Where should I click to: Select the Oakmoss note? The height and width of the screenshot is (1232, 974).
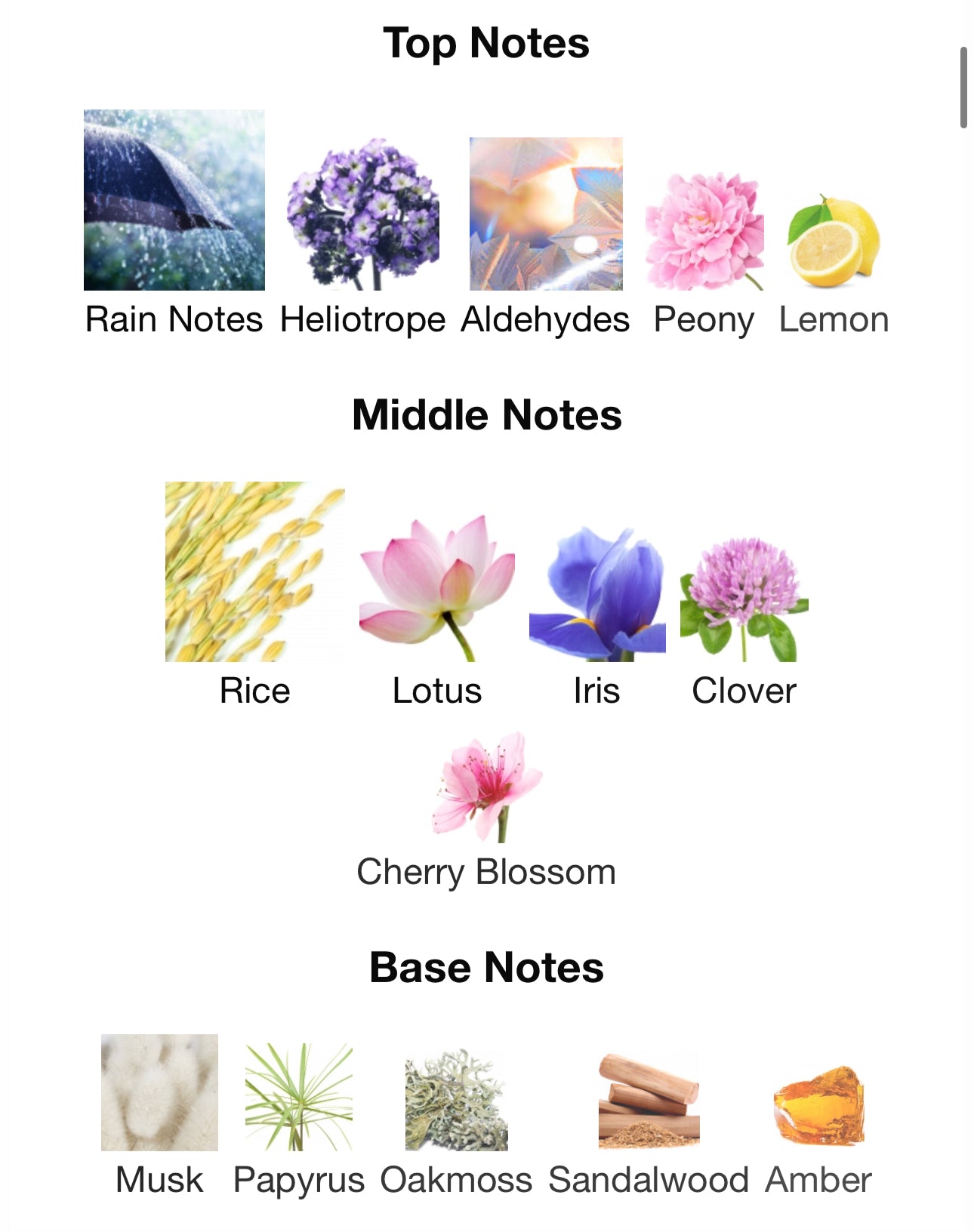456,1100
